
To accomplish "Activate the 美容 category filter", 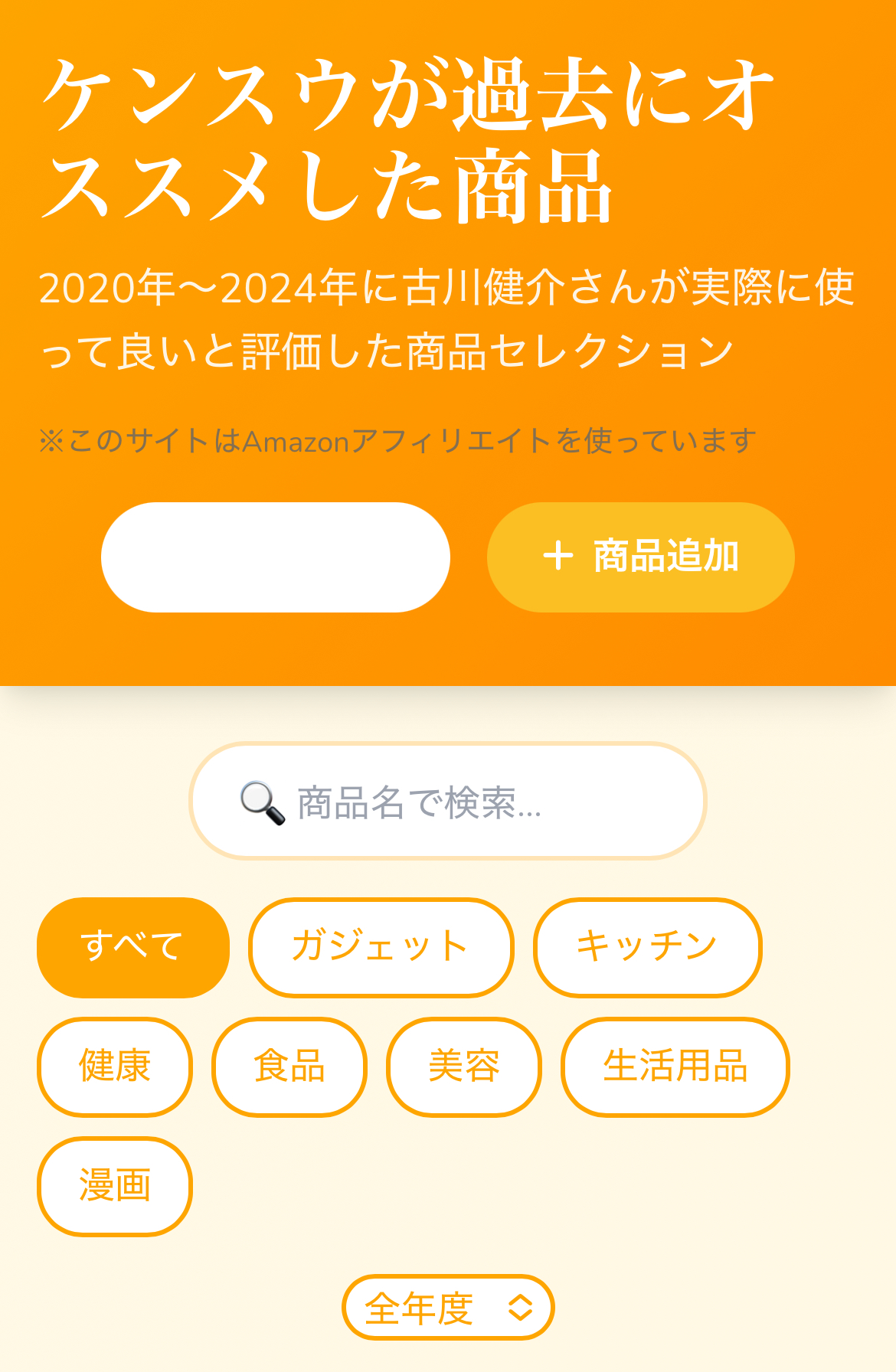I will (463, 1067).
